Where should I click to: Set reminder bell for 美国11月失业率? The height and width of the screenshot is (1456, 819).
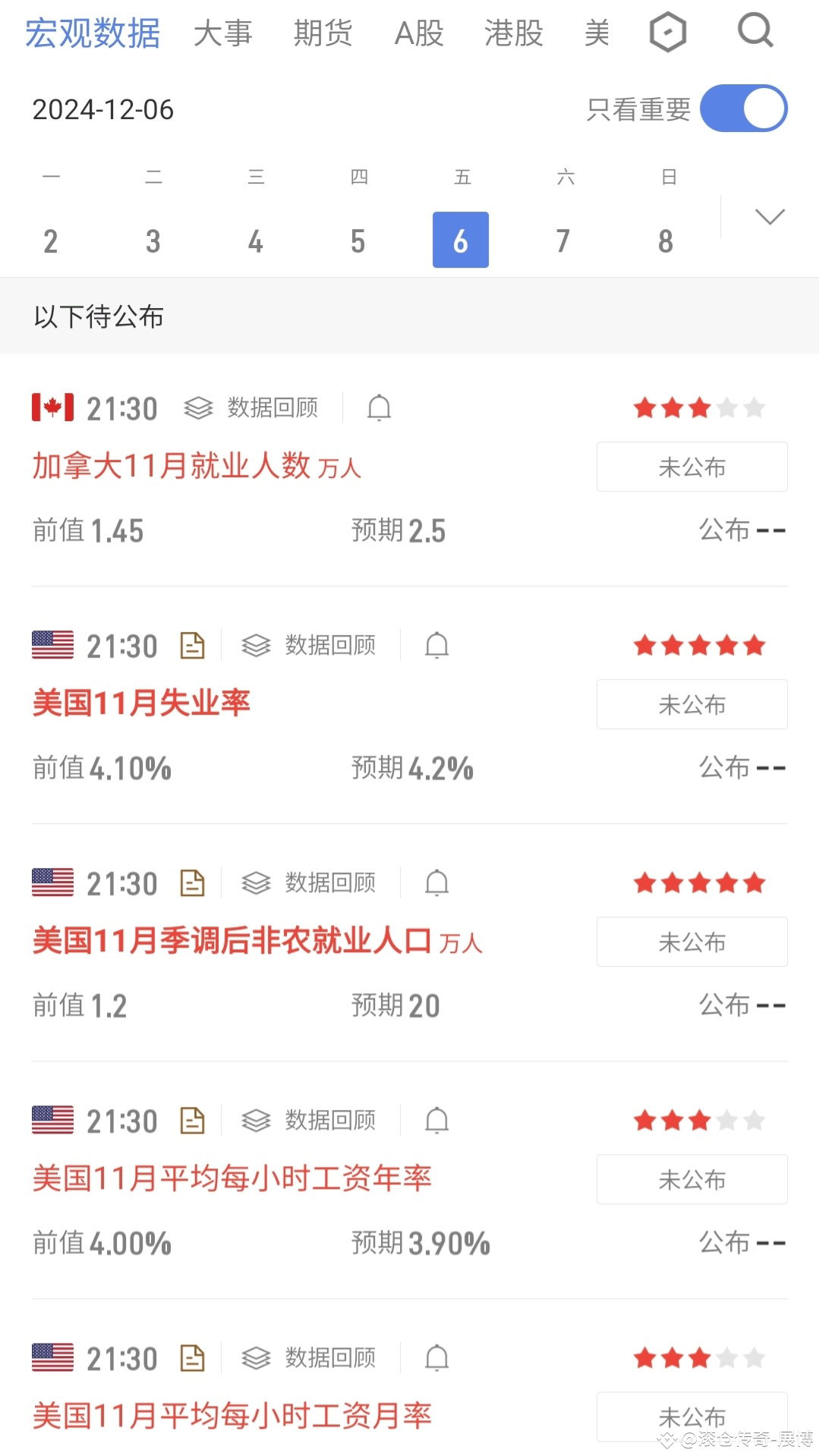[x=436, y=646]
